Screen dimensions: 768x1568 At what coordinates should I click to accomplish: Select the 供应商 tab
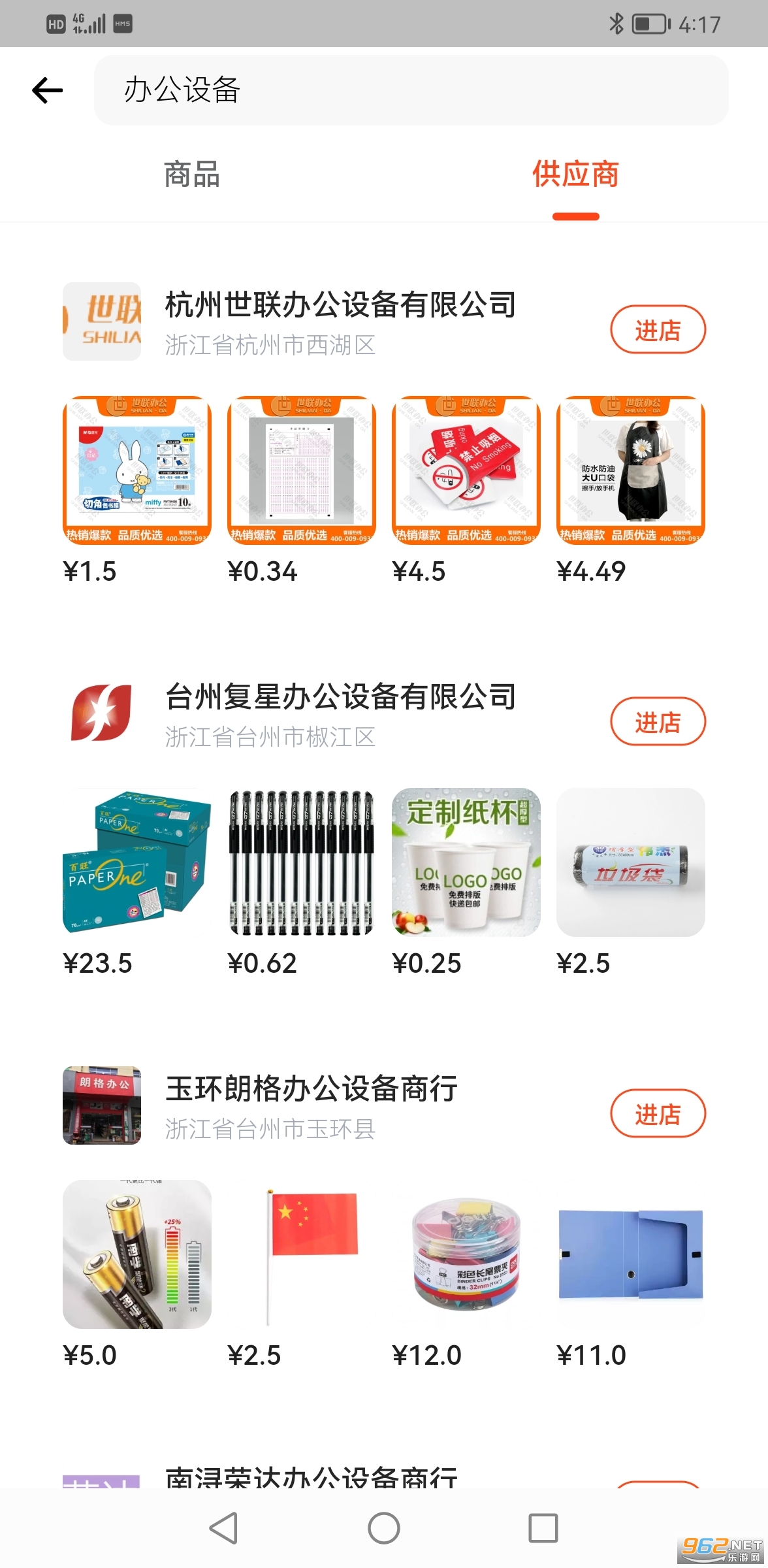coord(575,175)
